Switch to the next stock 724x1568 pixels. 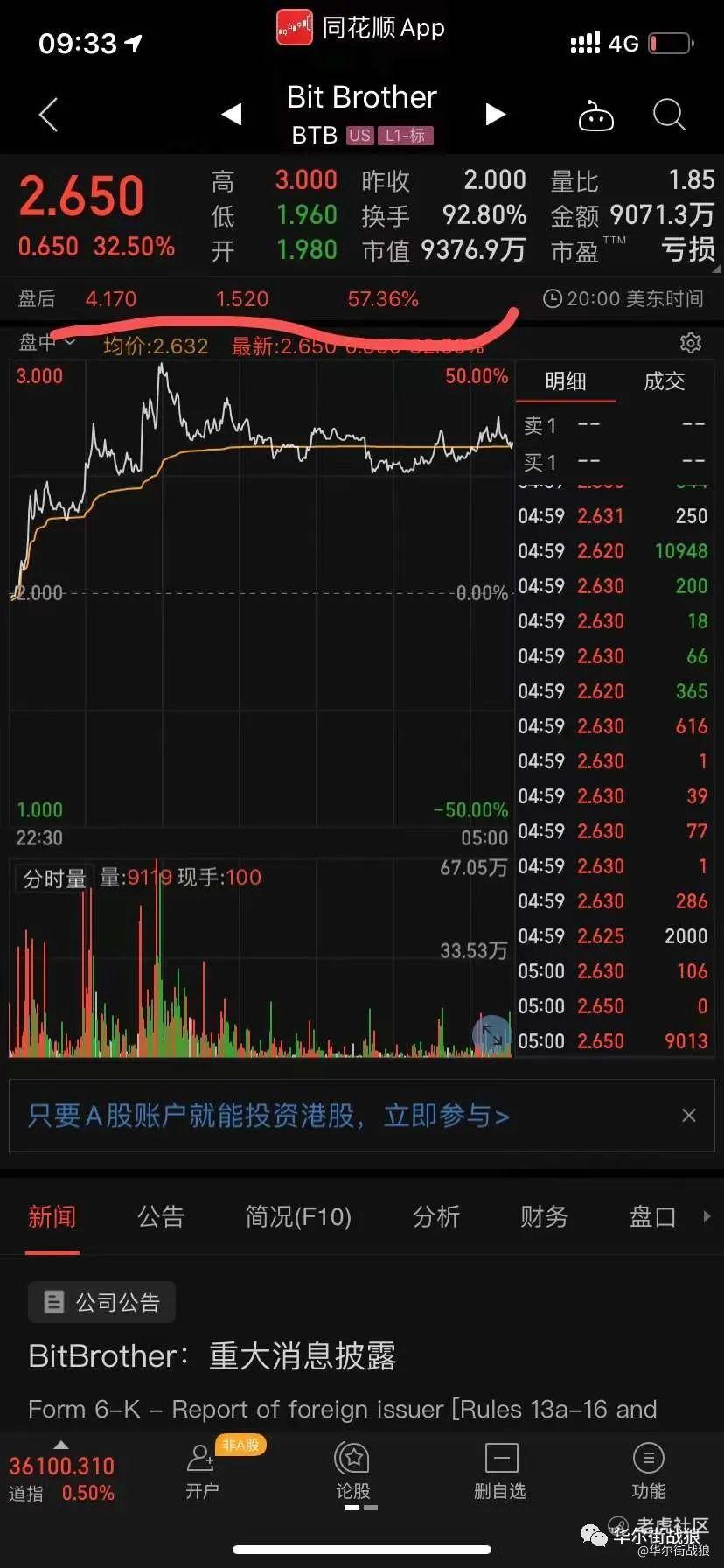click(495, 114)
